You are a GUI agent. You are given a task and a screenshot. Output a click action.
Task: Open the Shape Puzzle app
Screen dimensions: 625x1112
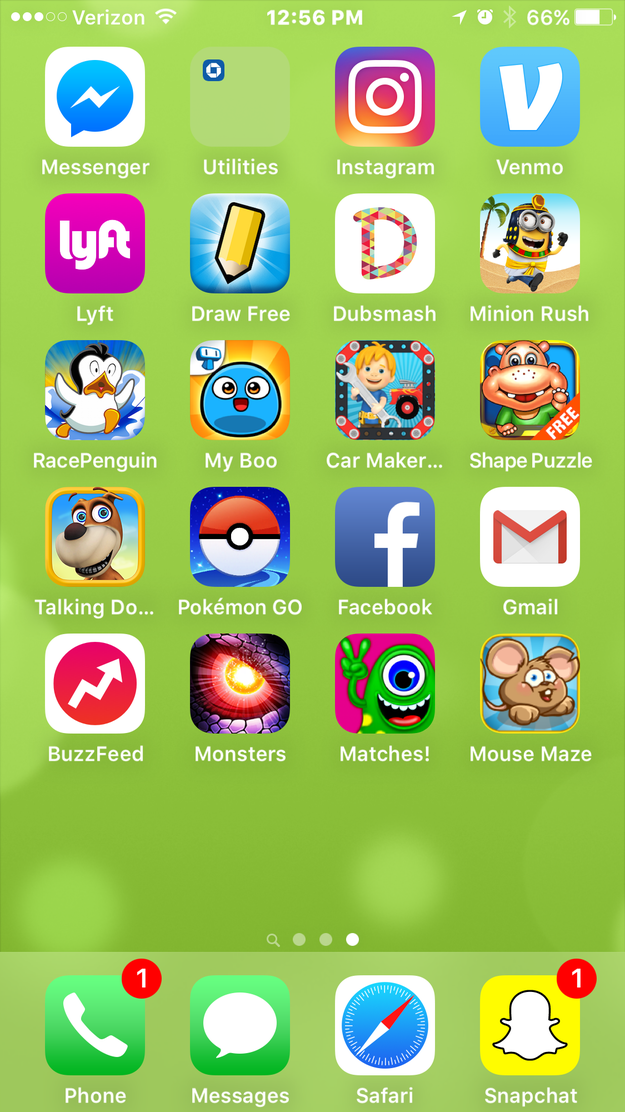(530, 390)
